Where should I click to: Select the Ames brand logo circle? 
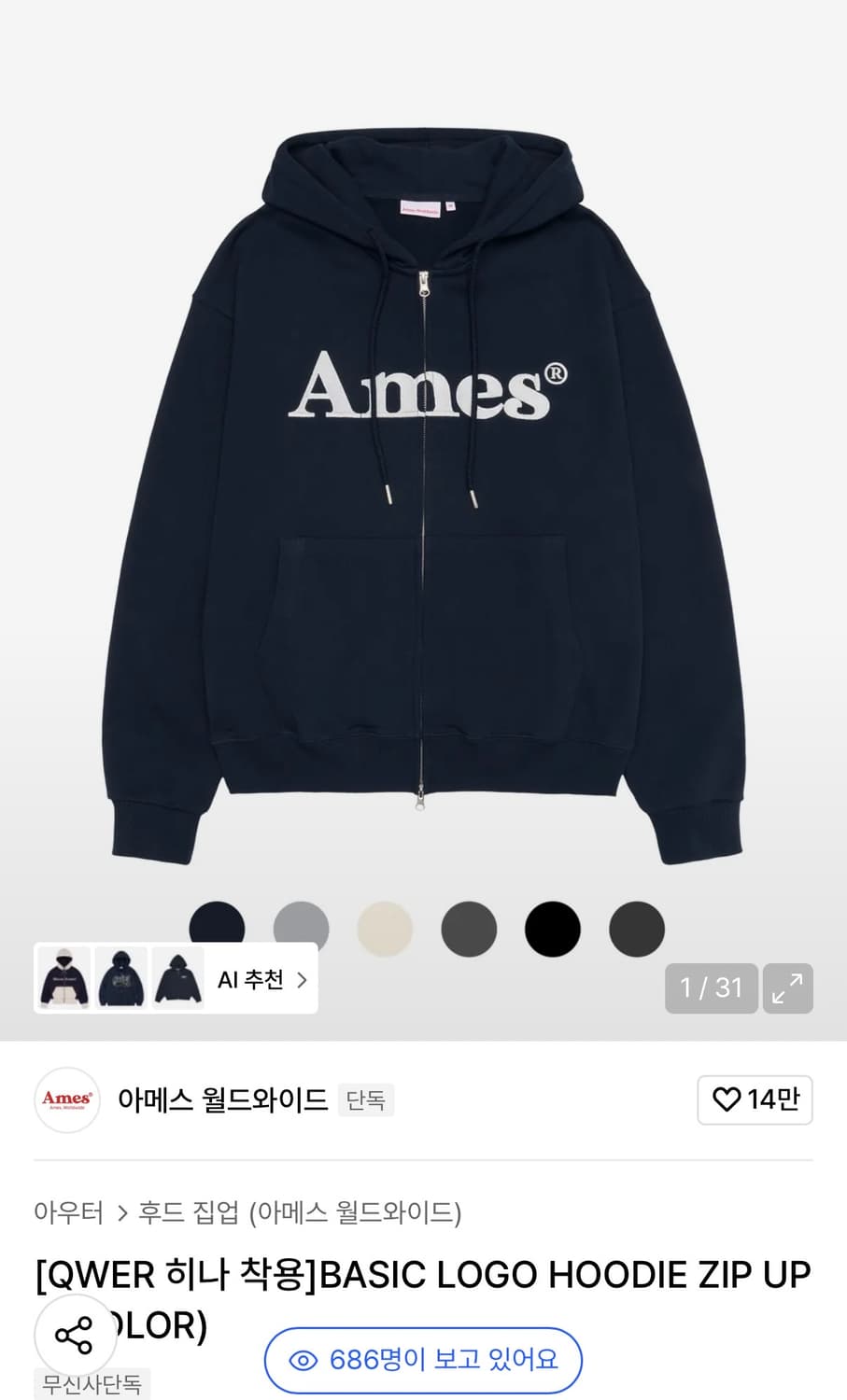(66, 1100)
